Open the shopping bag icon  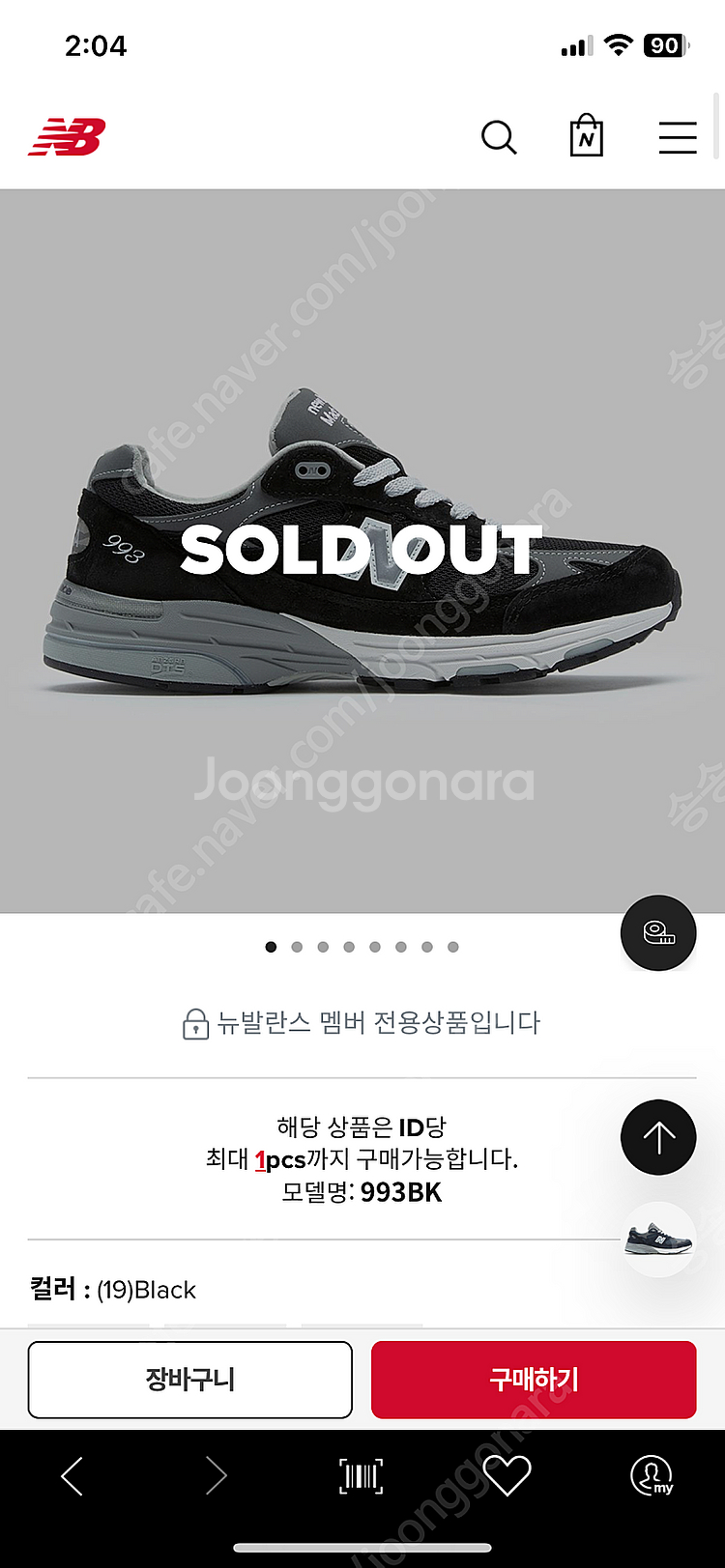coord(586,135)
